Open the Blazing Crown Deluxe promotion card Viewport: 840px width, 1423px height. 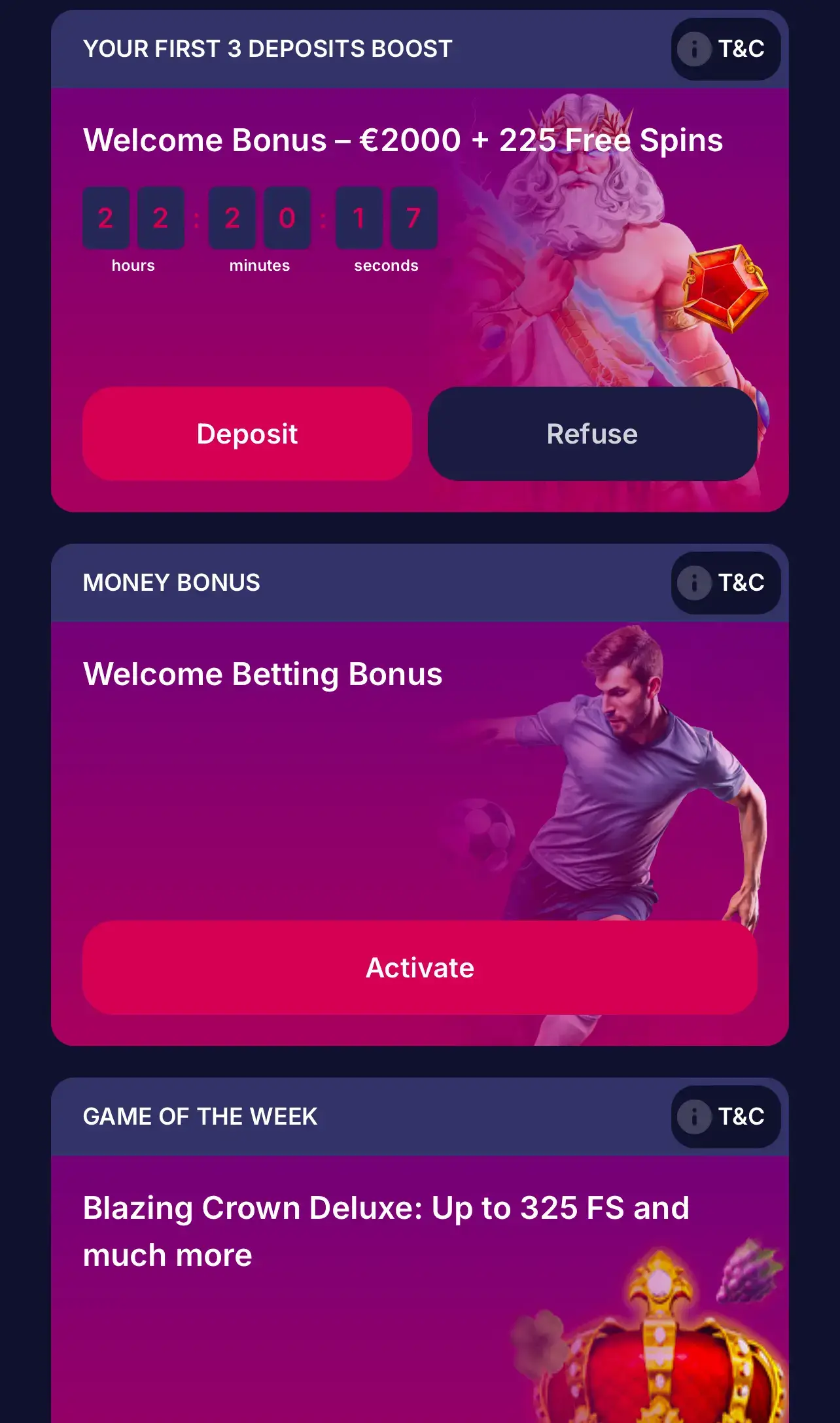point(386,1231)
